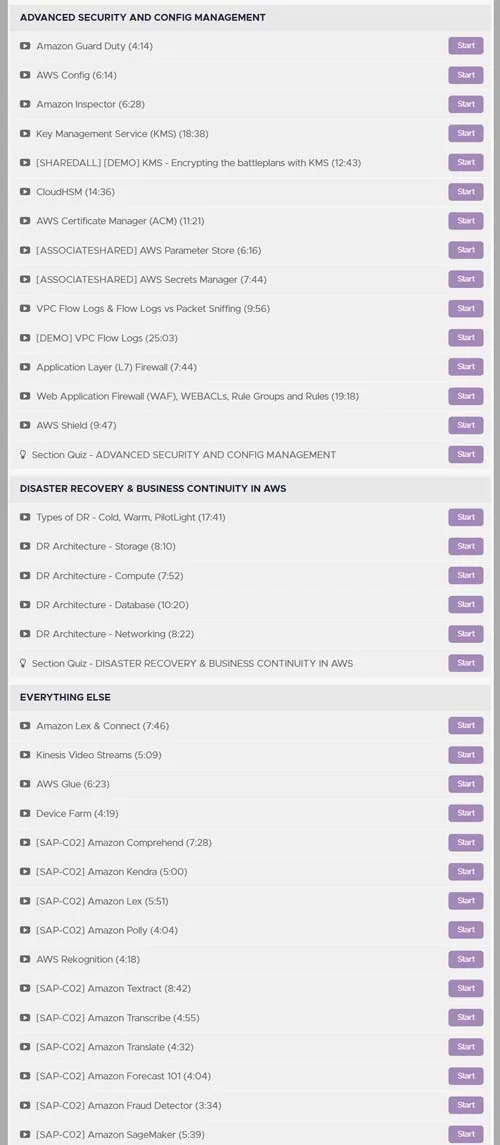The width and height of the screenshot is (500, 1145).
Task: Start DR Architecture - Storage lesson
Action: 466,546
